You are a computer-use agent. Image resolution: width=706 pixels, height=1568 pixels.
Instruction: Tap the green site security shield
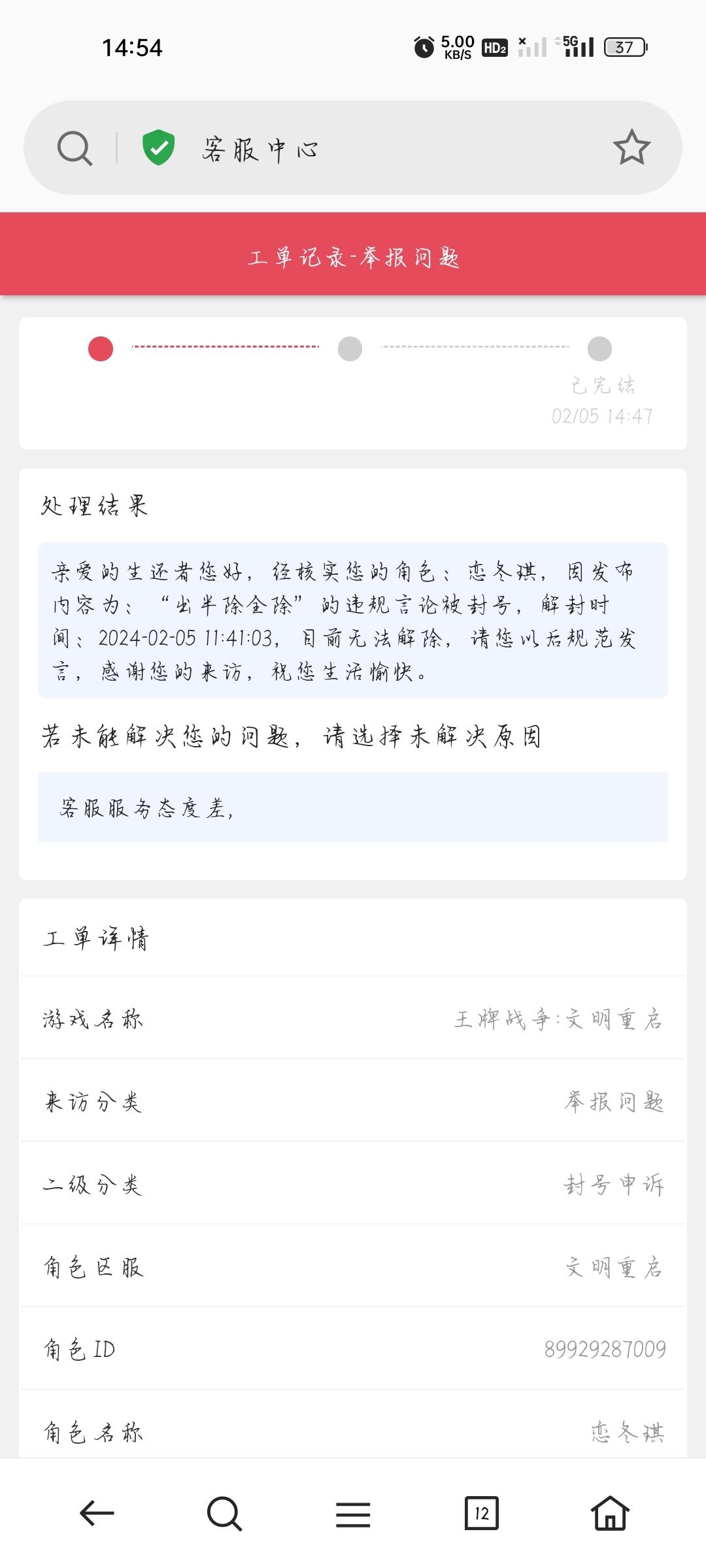tap(158, 147)
